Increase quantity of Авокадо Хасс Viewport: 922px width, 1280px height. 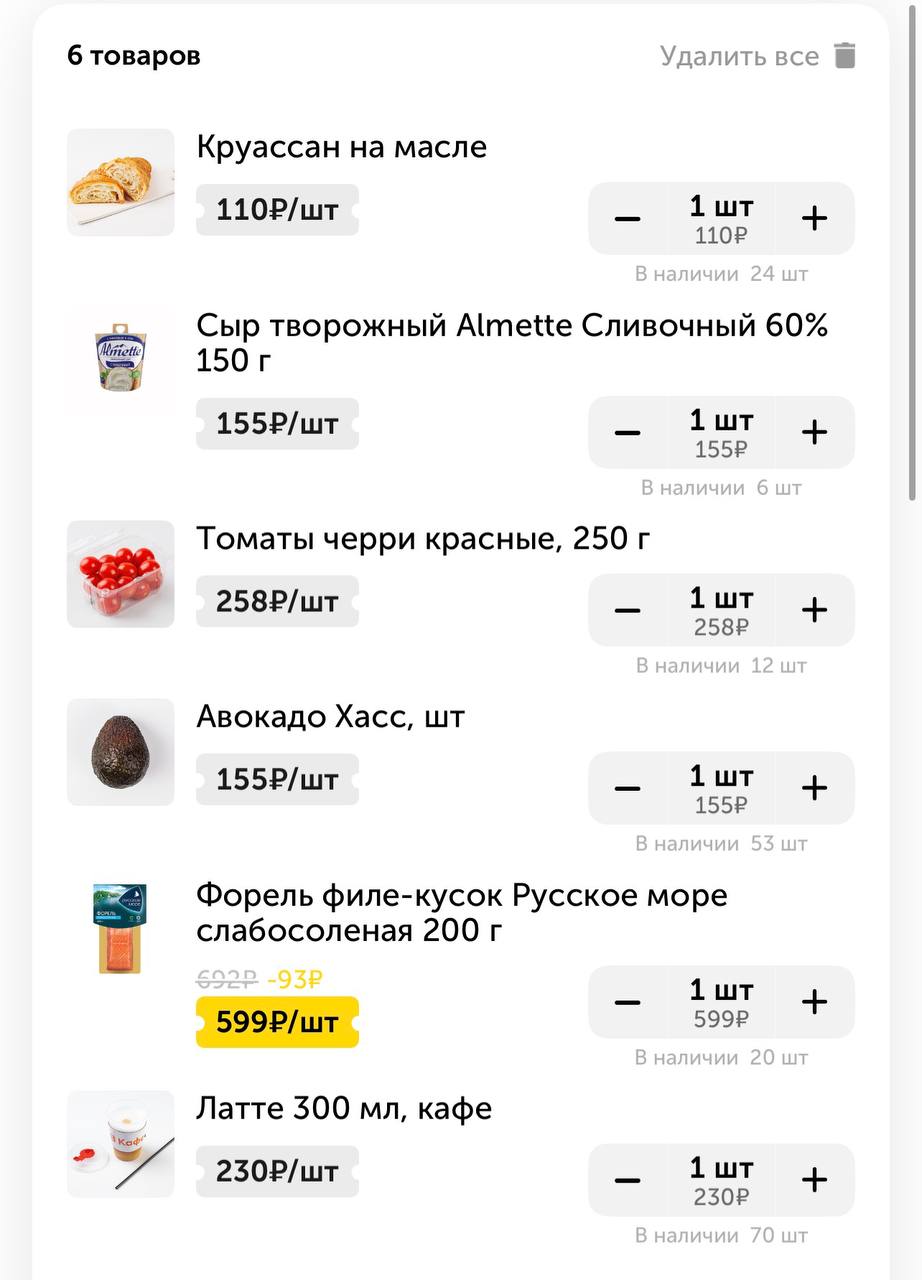click(x=814, y=788)
